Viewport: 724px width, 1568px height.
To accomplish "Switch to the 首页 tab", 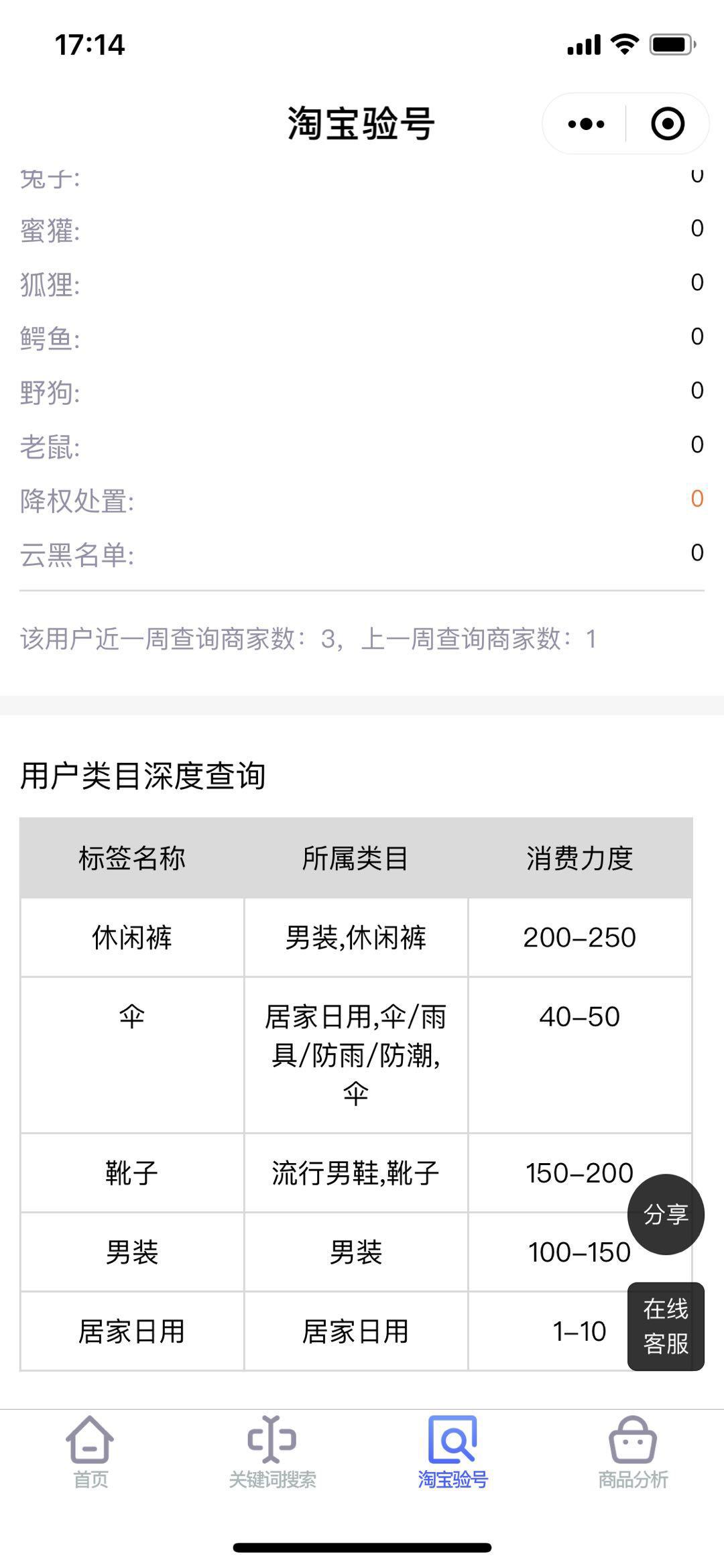I will point(89,1461).
